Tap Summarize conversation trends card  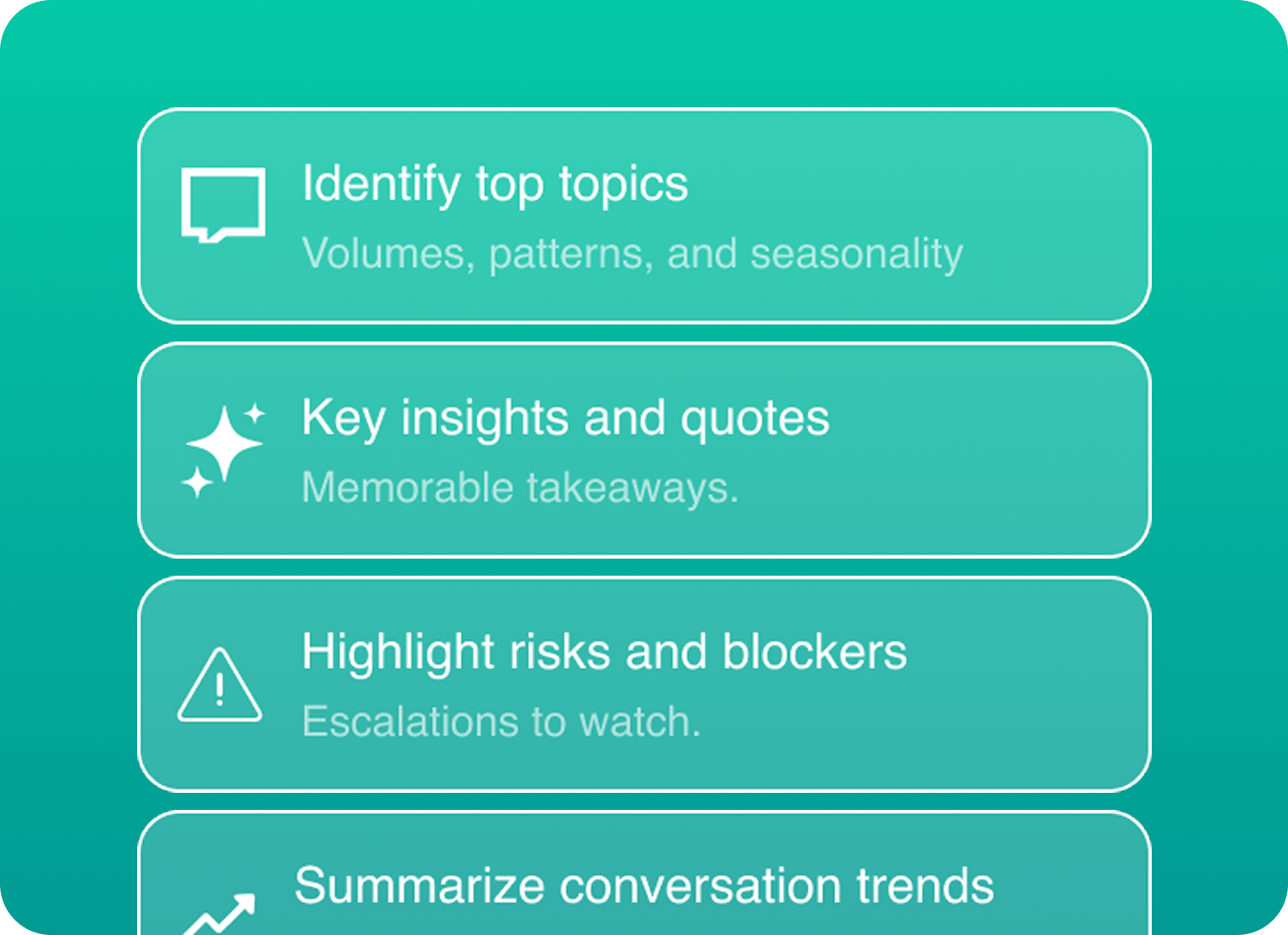pyautogui.click(x=644, y=886)
